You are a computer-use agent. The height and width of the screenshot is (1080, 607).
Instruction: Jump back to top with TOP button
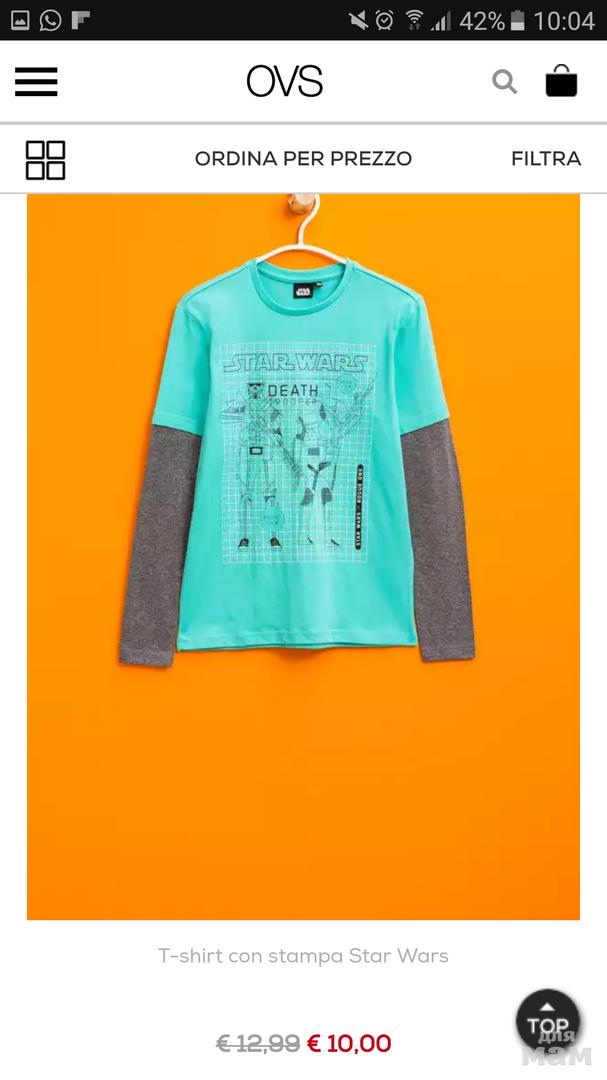tap(548, 1021)
